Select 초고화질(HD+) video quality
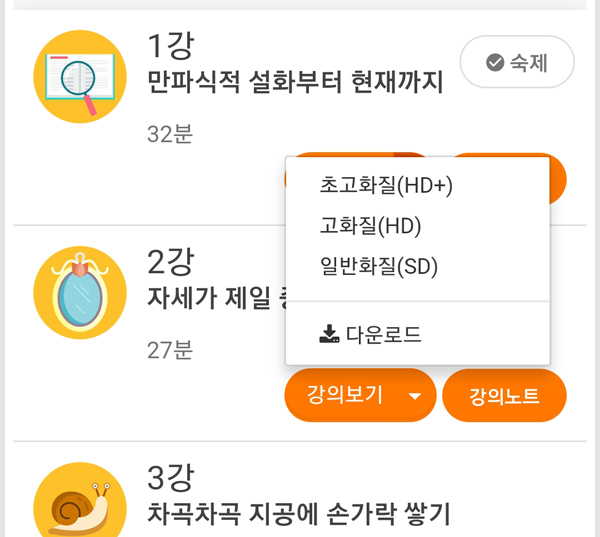The height and width of the screenshot is (537, 600). 386,186
